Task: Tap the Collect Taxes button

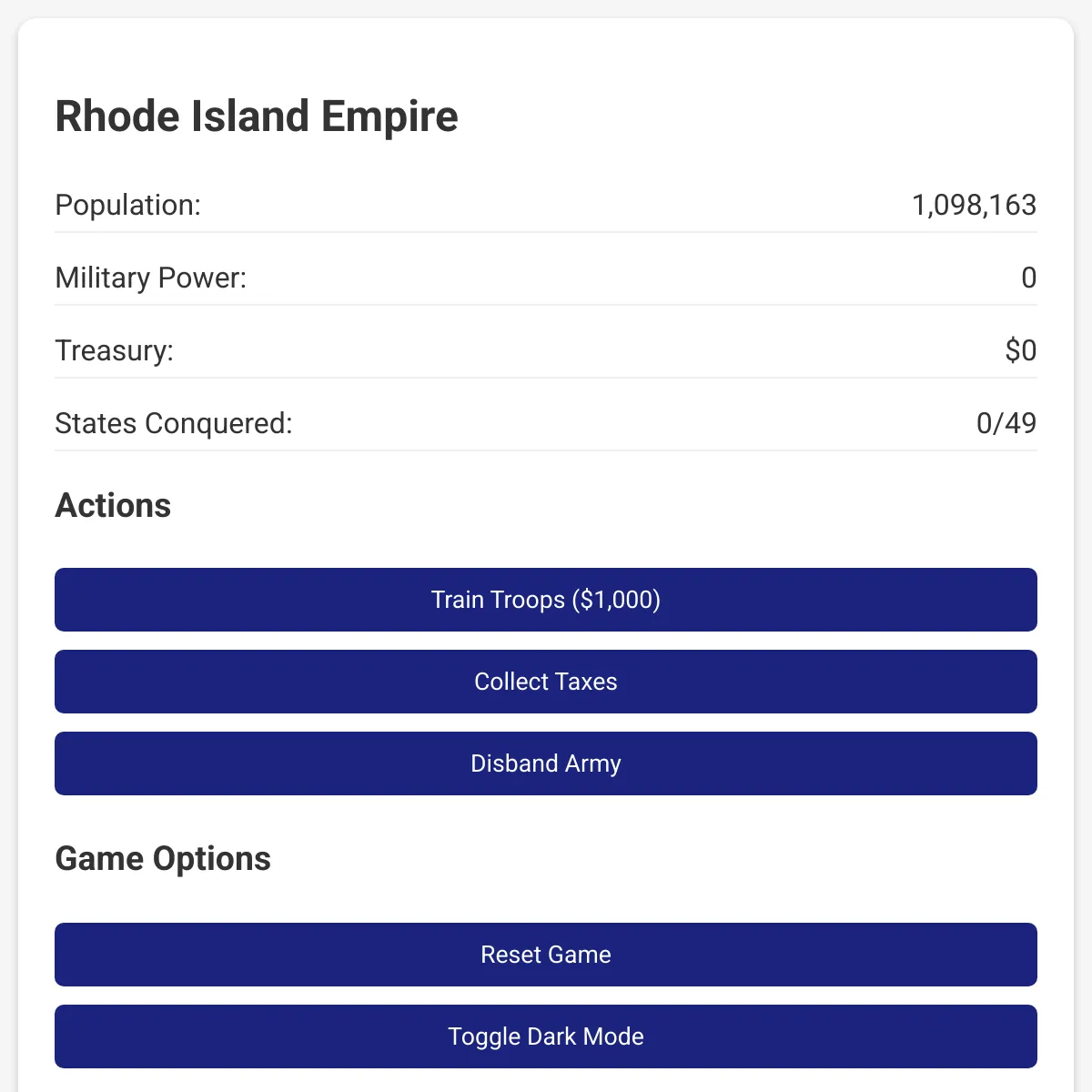Action: [546, 682]
